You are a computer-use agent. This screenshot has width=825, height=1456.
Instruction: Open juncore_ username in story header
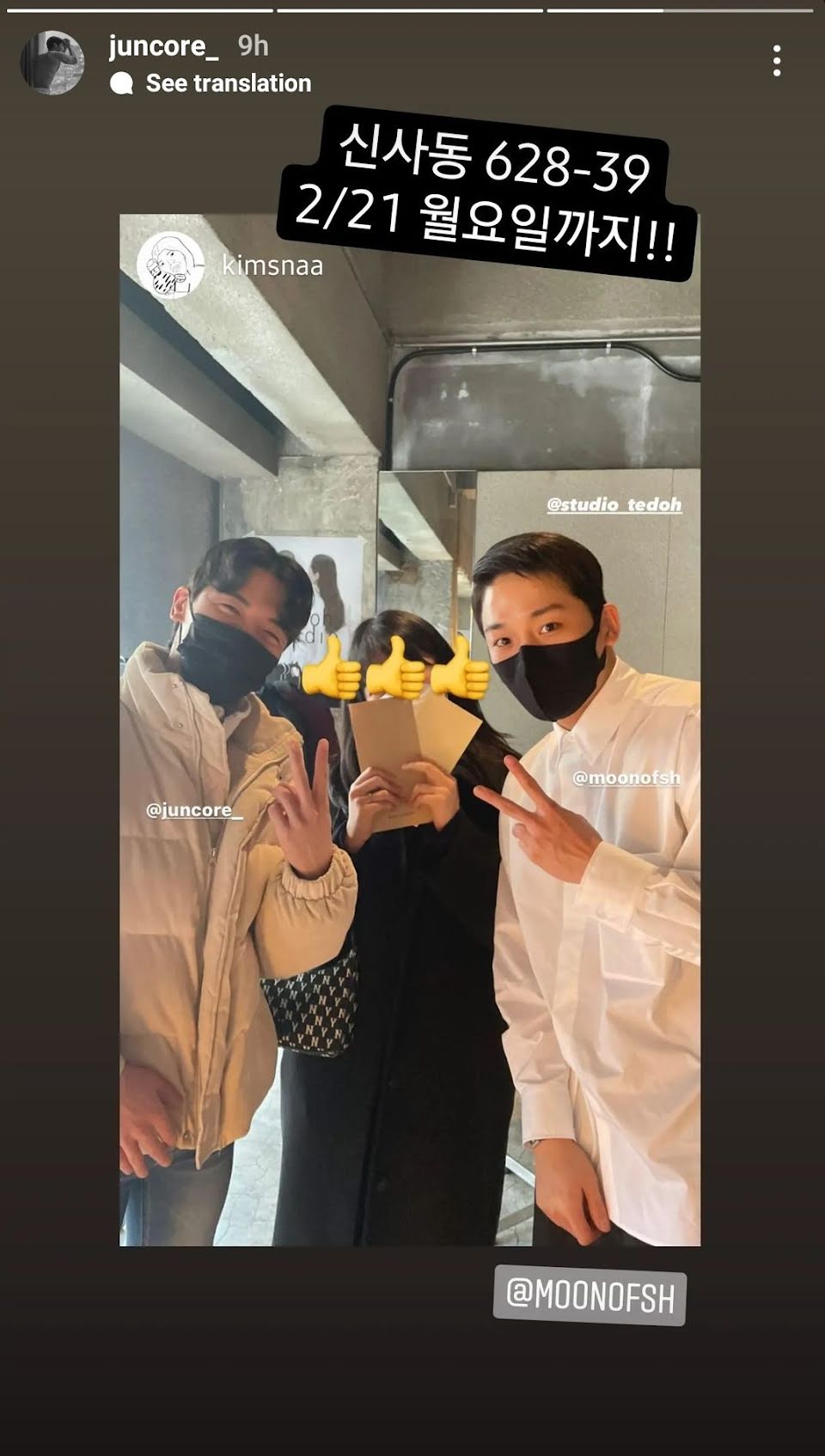click(163, 46)
